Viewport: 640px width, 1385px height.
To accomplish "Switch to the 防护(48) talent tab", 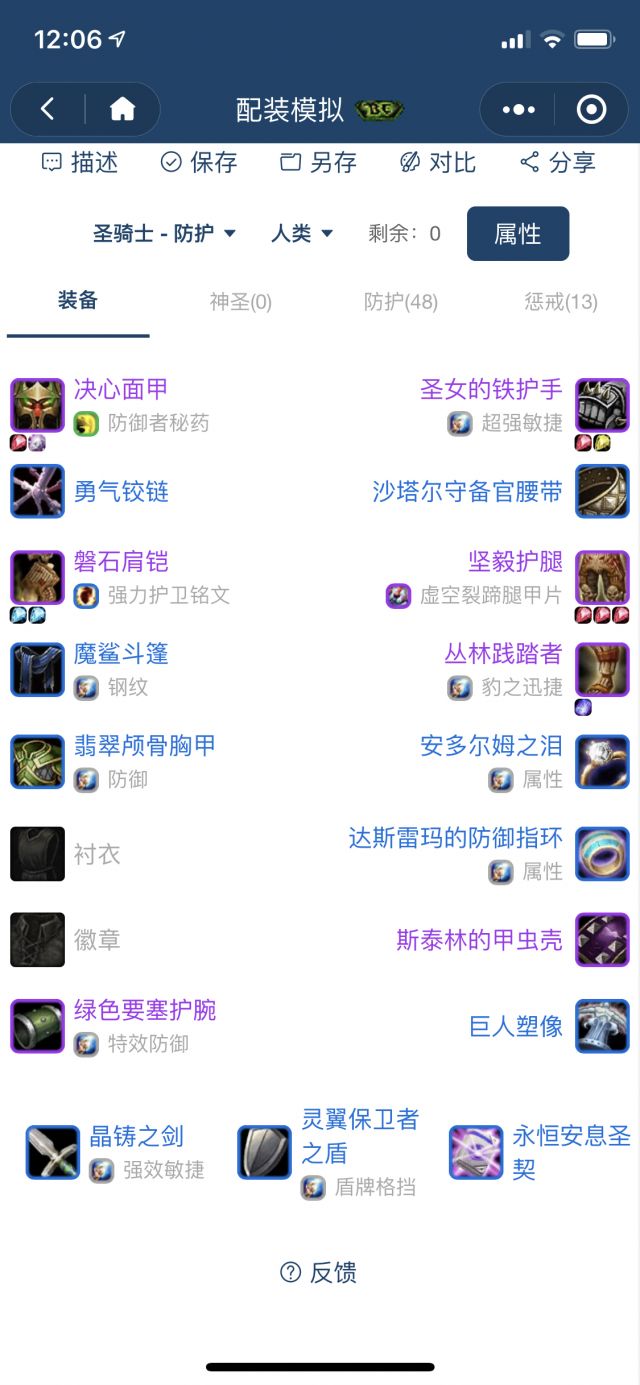I will [x=401, y=301].
